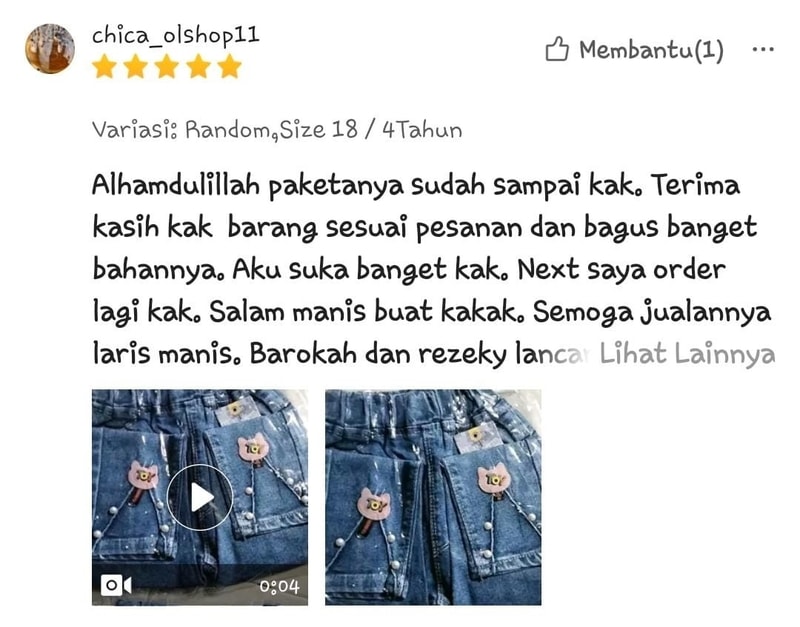The image size is (800, 627).
Task: Expand review with Lihat Lainnya
Action: (x=687, y=354)
